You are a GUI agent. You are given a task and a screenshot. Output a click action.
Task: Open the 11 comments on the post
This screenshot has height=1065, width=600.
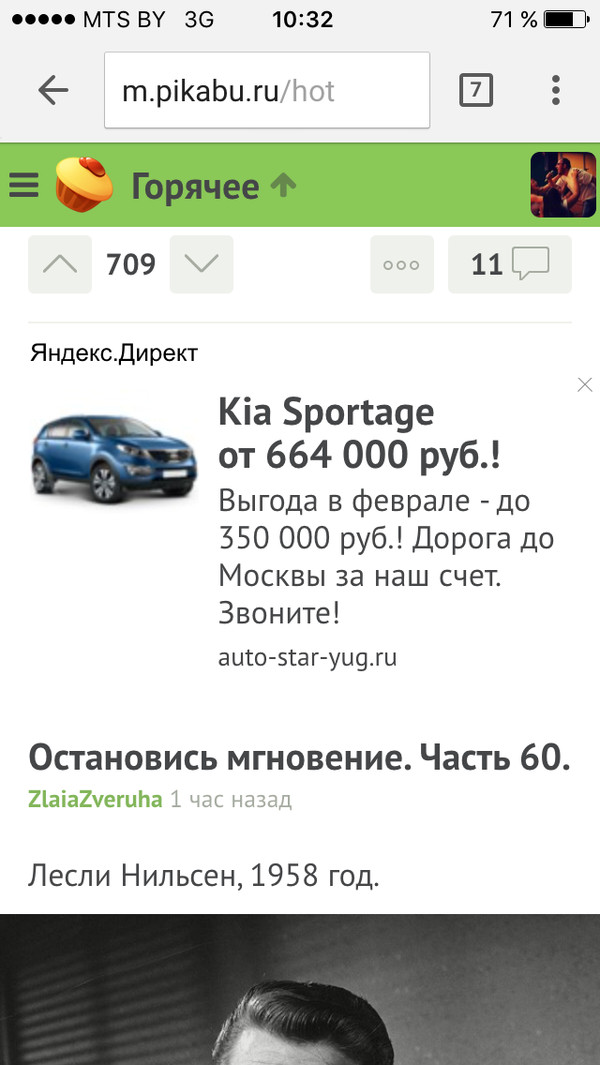510,265
